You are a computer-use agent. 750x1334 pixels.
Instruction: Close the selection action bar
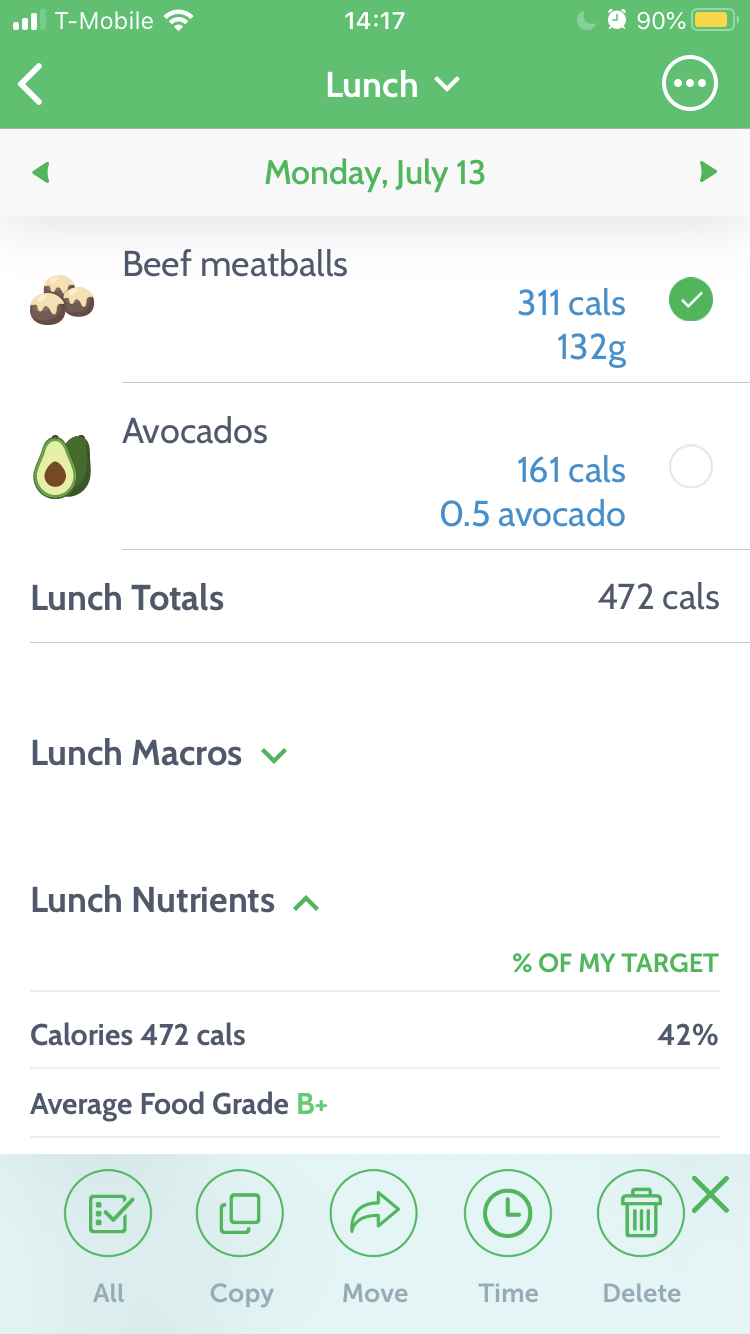click(x=710, y=1195)
